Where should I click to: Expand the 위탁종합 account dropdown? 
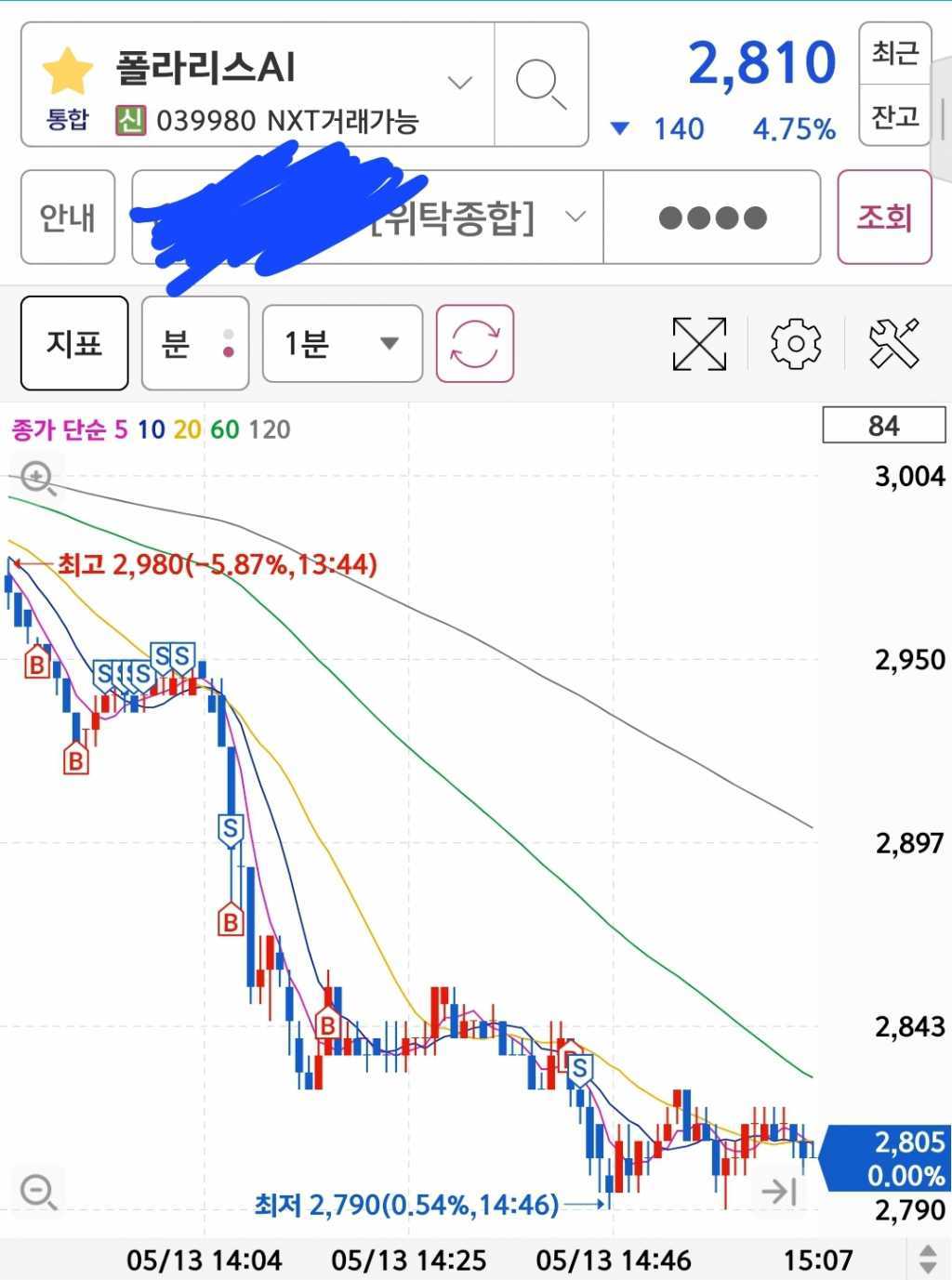point(575,218)
